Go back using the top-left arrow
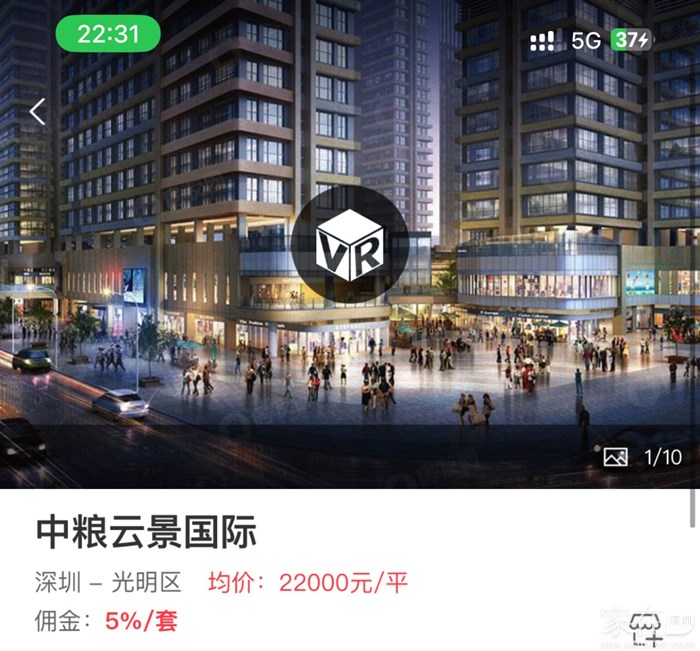The width and height of the screenshot is (700, 651). 37,112
